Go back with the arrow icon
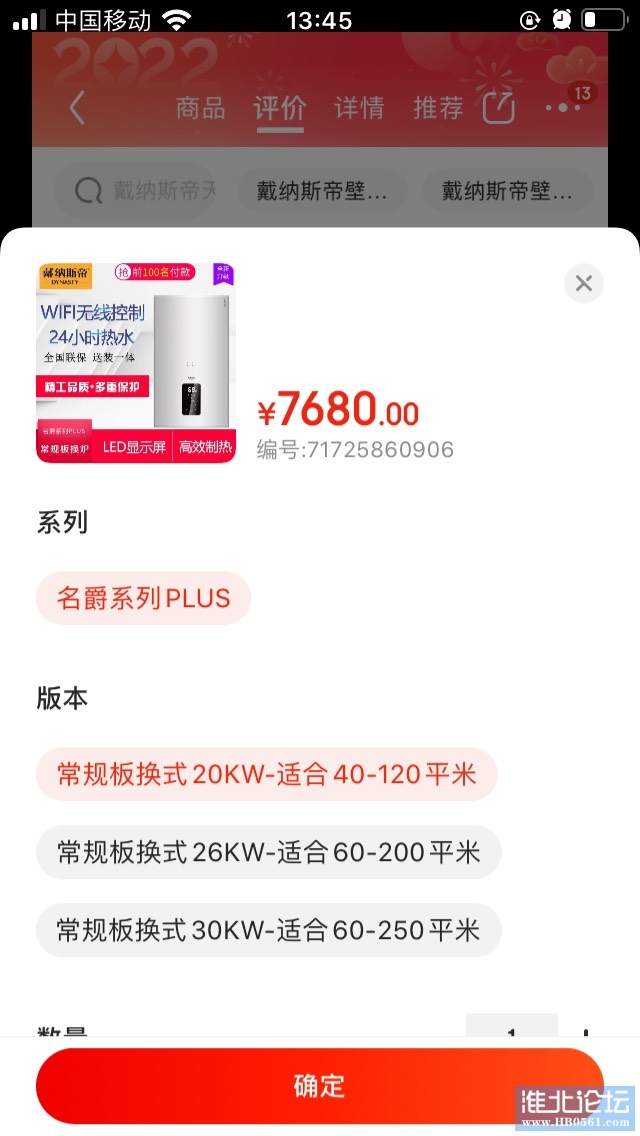 (x=77, y=108)
